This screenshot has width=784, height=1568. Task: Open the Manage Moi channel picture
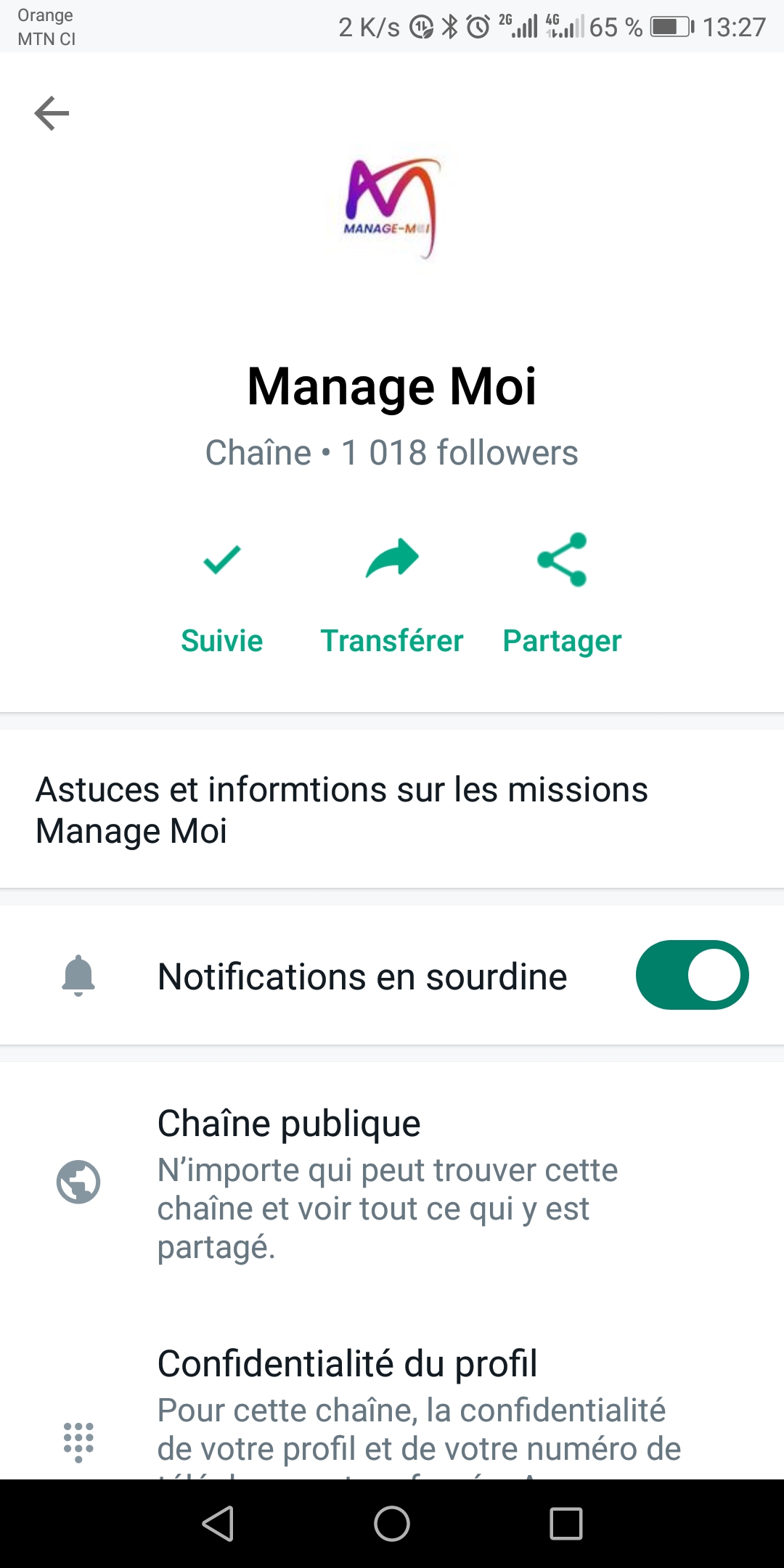[392, 207]
